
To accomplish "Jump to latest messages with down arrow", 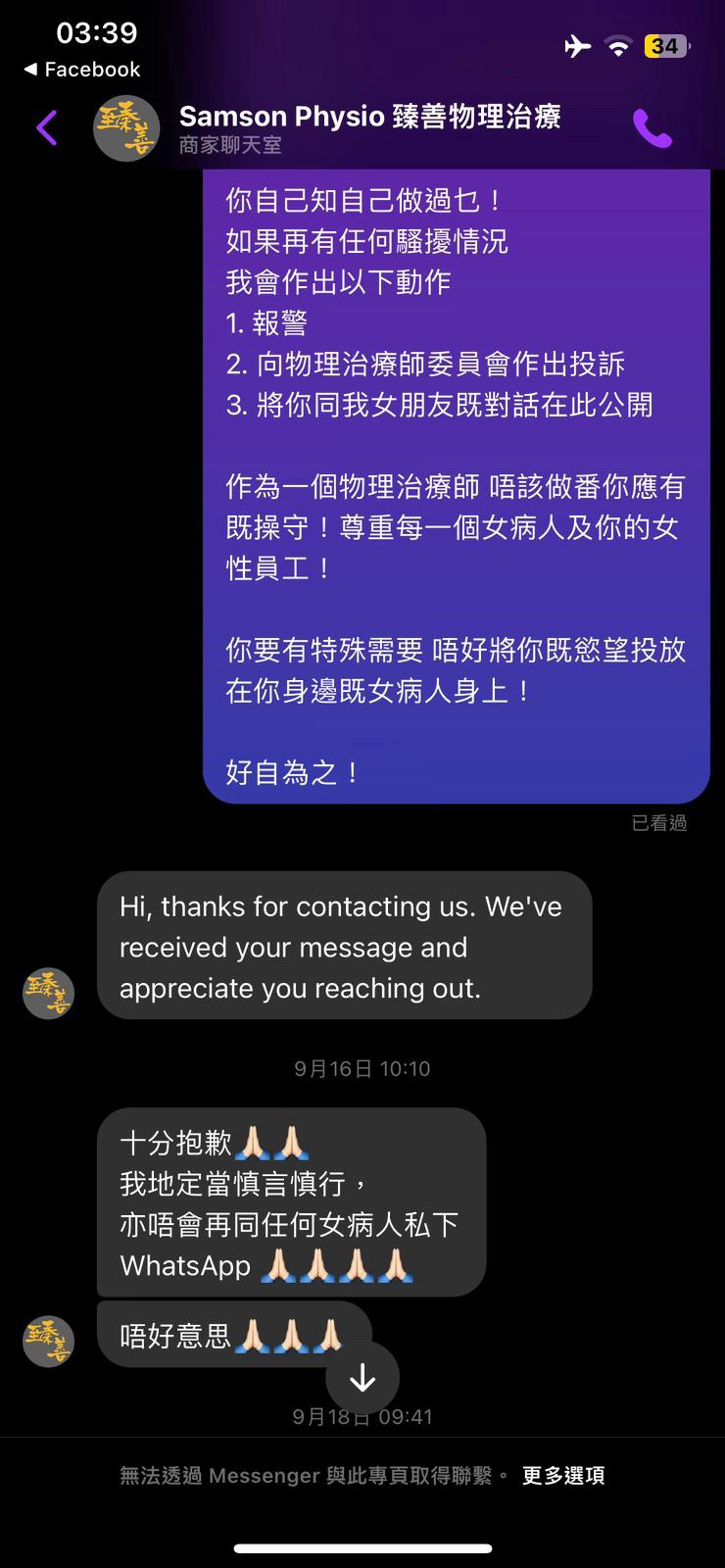I will pos(362,1378).
